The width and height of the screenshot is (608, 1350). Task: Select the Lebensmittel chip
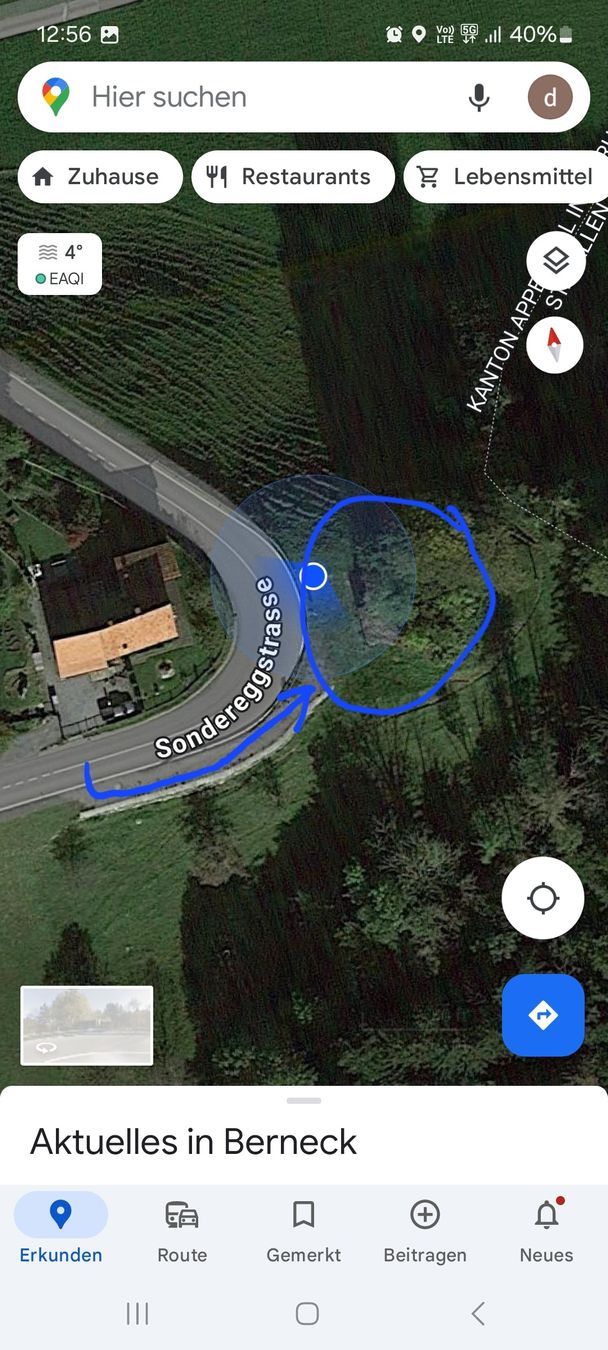tap(506, 177)
